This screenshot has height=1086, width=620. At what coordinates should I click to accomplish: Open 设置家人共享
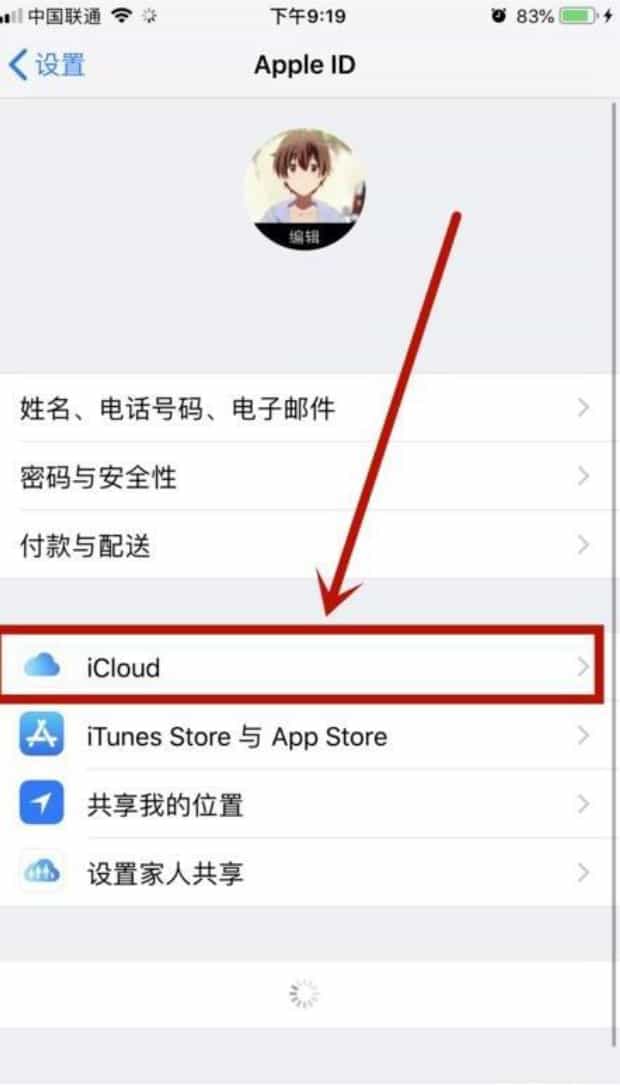coord(300,874)
